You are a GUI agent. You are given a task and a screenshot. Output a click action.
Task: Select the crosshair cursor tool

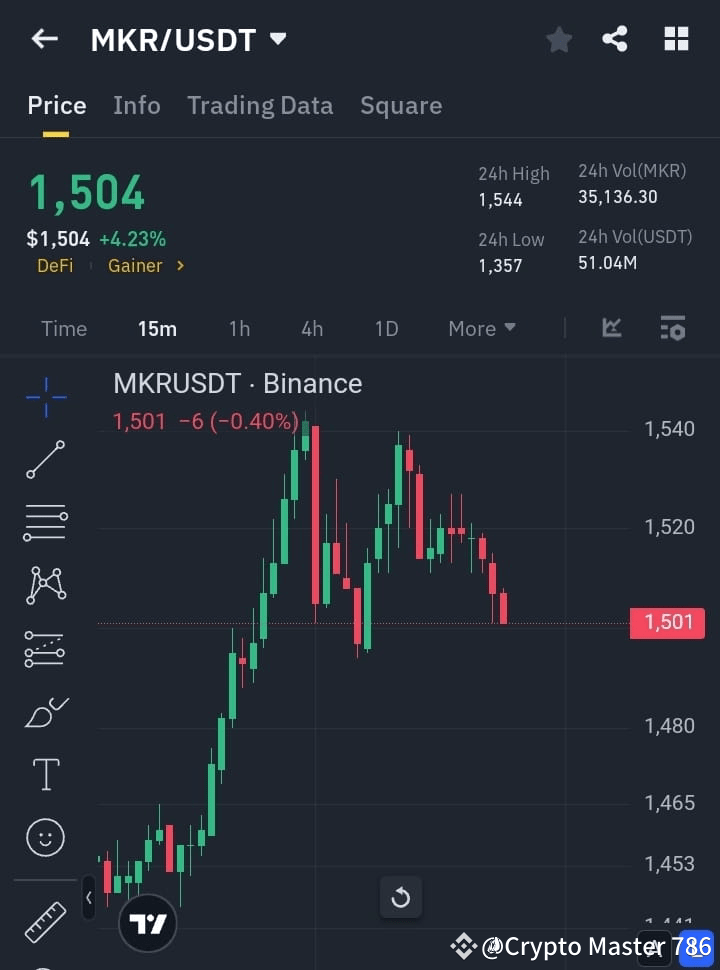(x=45, y=397)
